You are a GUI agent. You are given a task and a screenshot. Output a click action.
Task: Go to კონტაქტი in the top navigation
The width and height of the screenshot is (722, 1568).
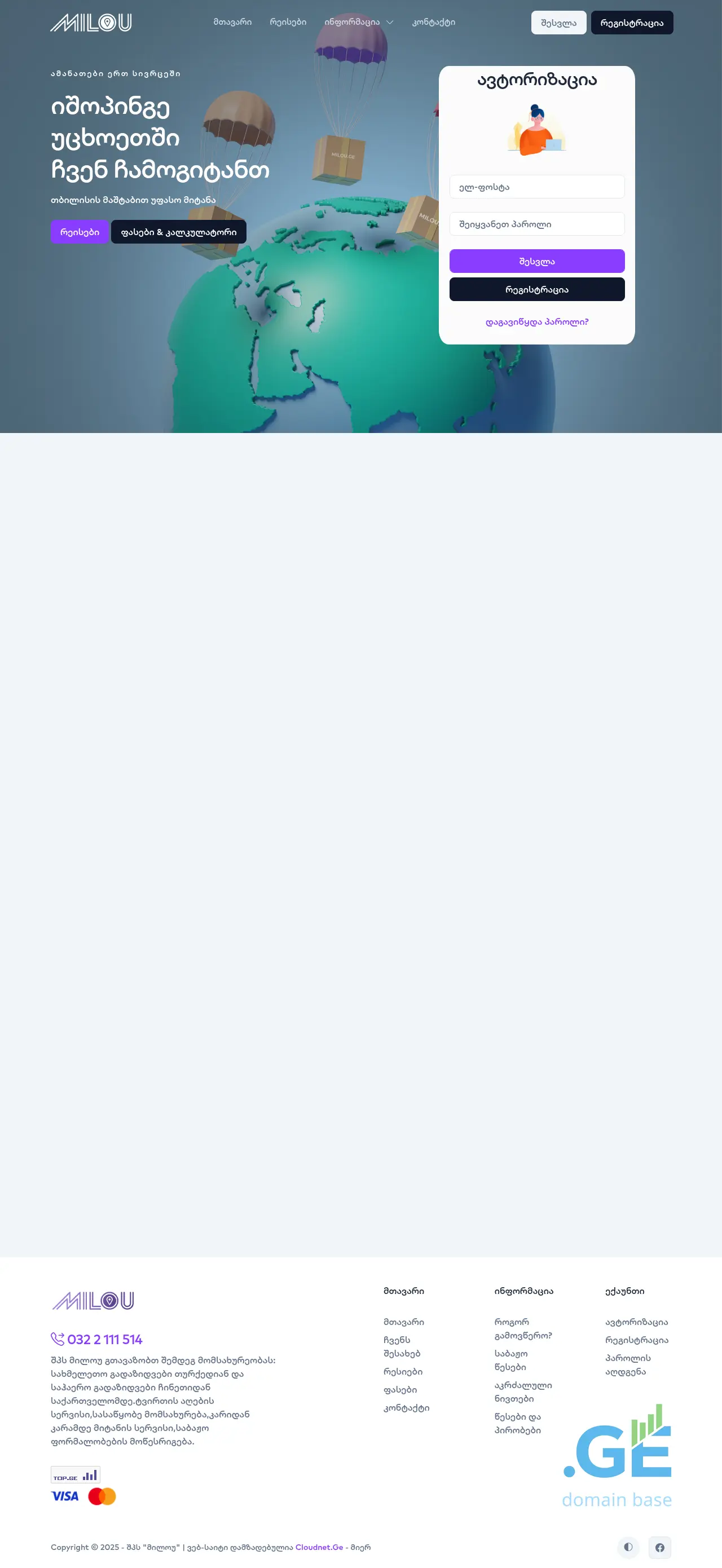[x=433, y=22]
